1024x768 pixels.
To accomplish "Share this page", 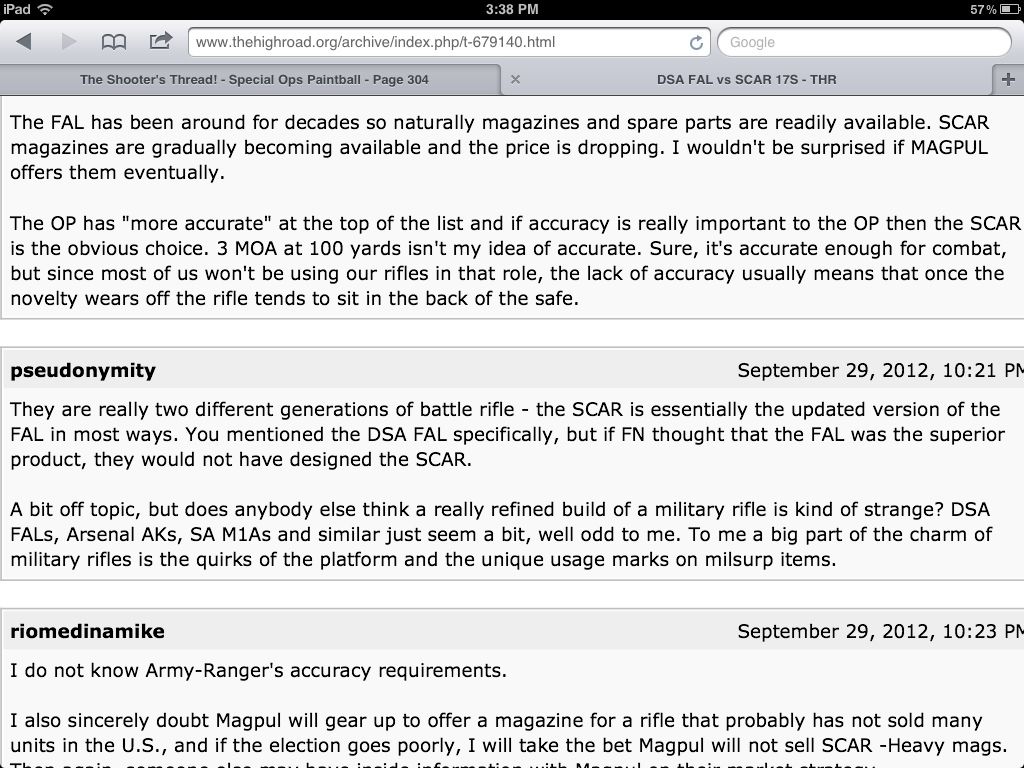I will pos(160,42).
